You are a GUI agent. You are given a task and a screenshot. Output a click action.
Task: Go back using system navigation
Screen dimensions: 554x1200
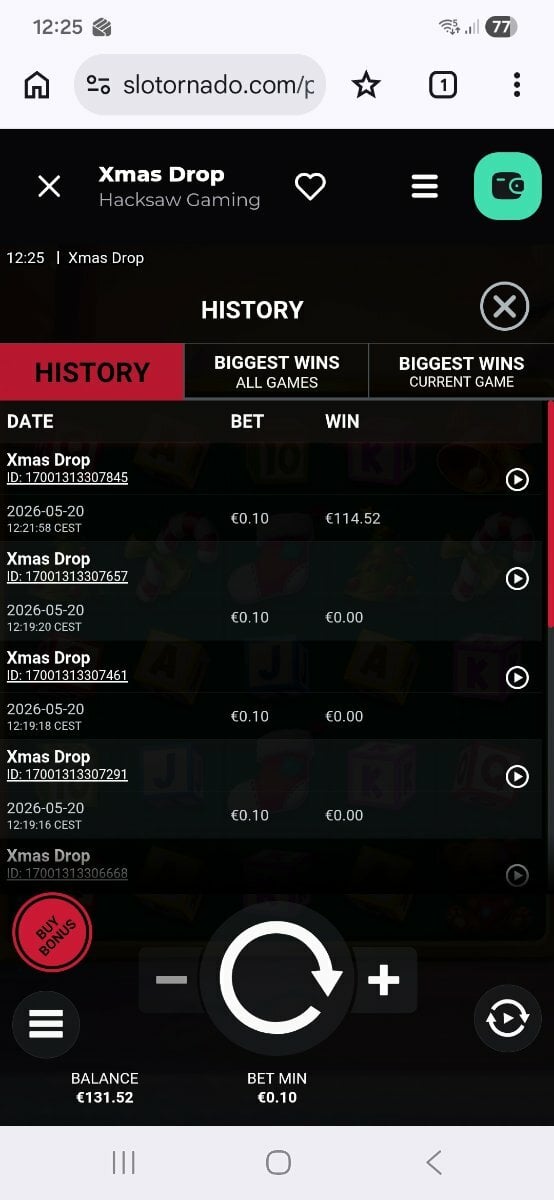click(433, 1162)
